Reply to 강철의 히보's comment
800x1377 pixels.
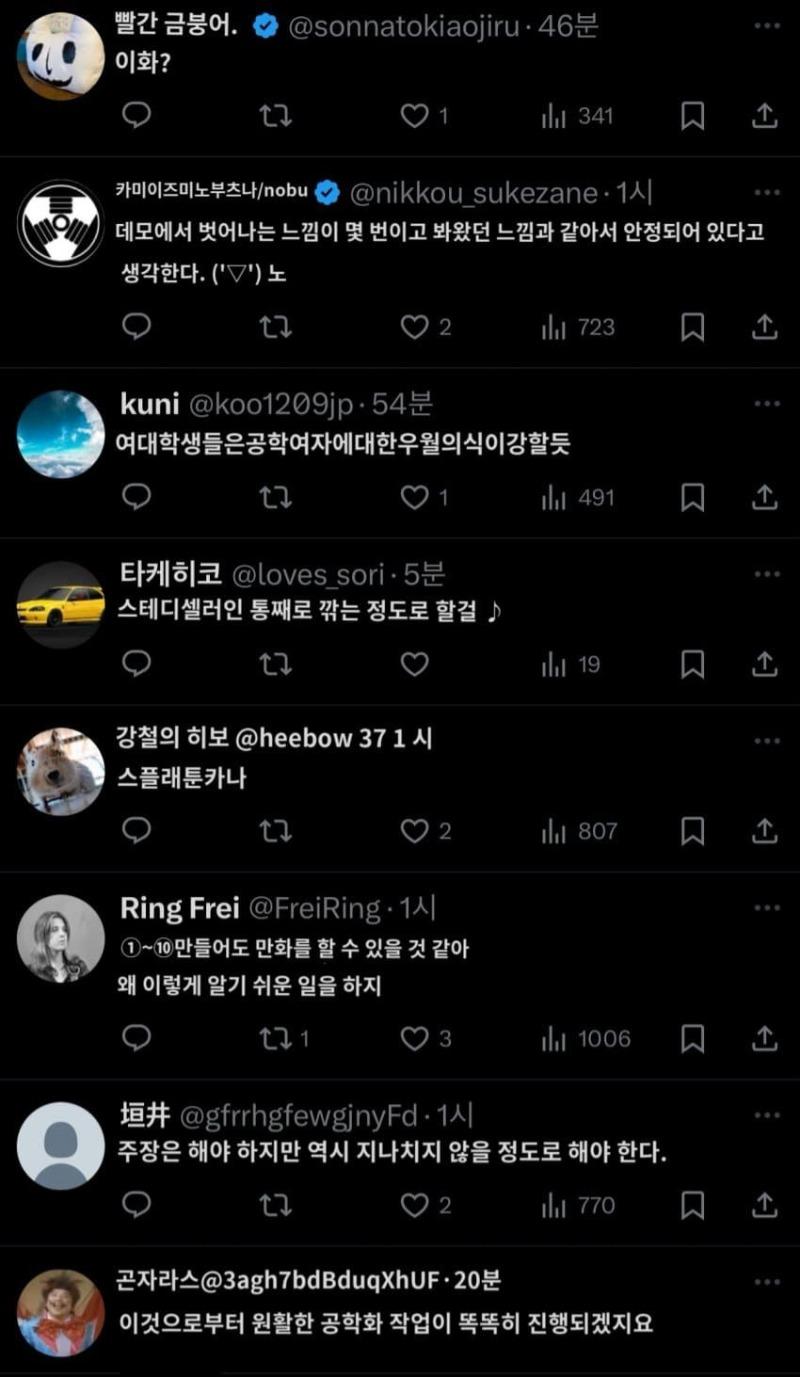click(137, 831)
